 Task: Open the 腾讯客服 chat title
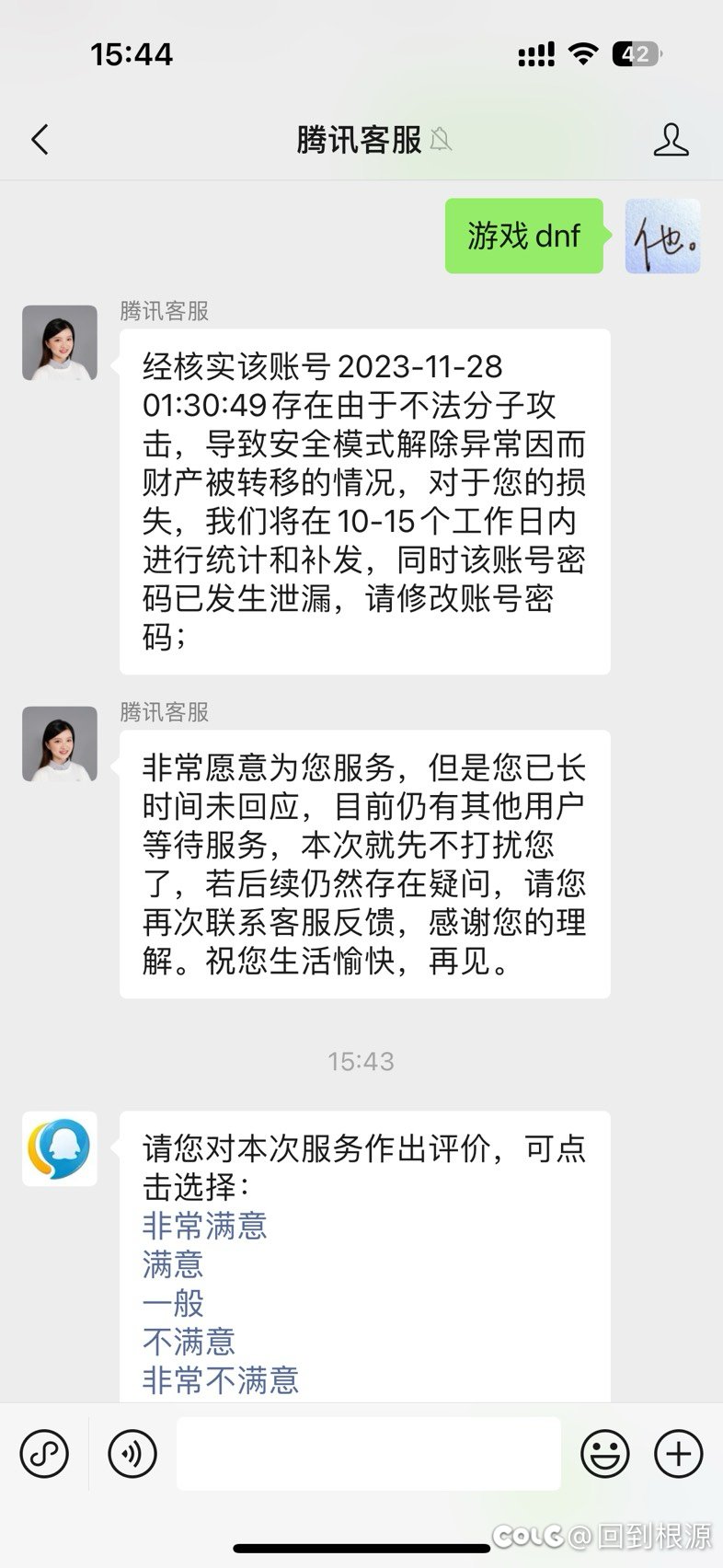click(357, 139)
